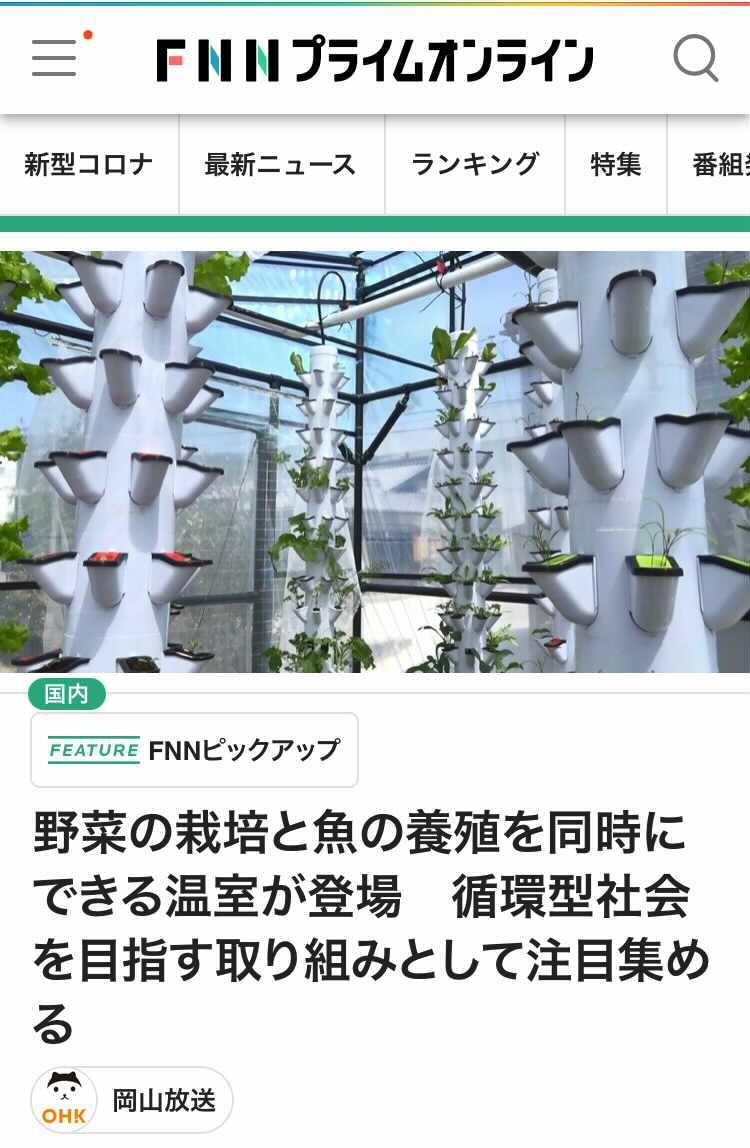Go to FNNプライムオンライン home via logo
The image size is (750, 1148).
[375, 60]
